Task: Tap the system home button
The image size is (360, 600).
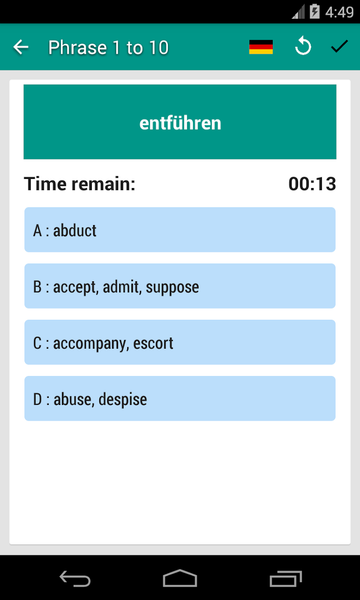Action: 180,578
